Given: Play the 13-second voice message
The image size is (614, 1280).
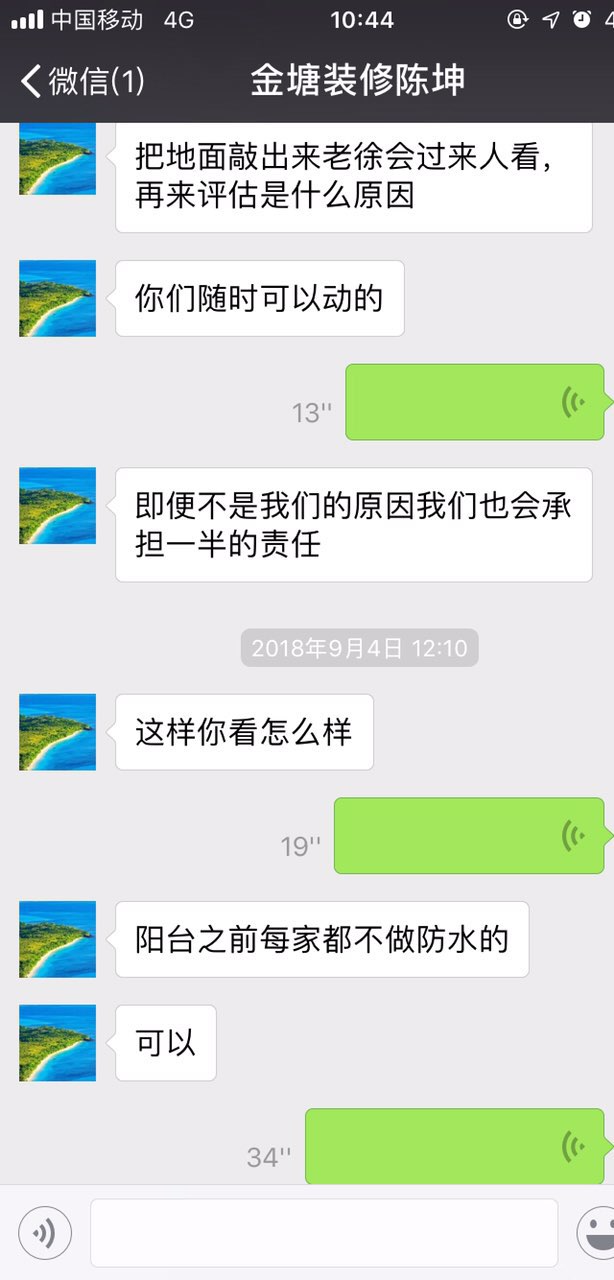Looking at the screenshot, I should click(474, 402).
